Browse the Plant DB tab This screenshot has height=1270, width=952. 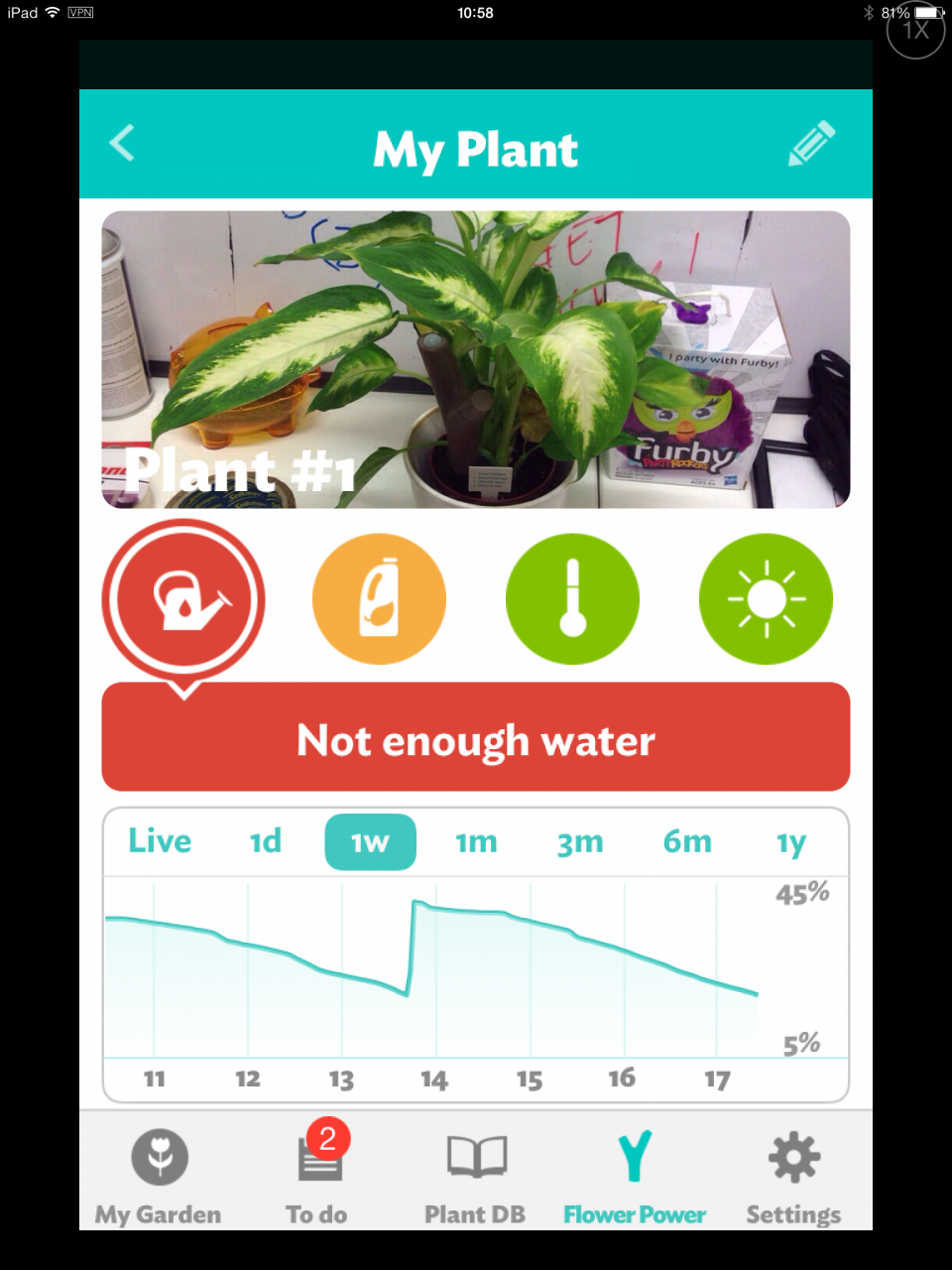[476, 1177]
